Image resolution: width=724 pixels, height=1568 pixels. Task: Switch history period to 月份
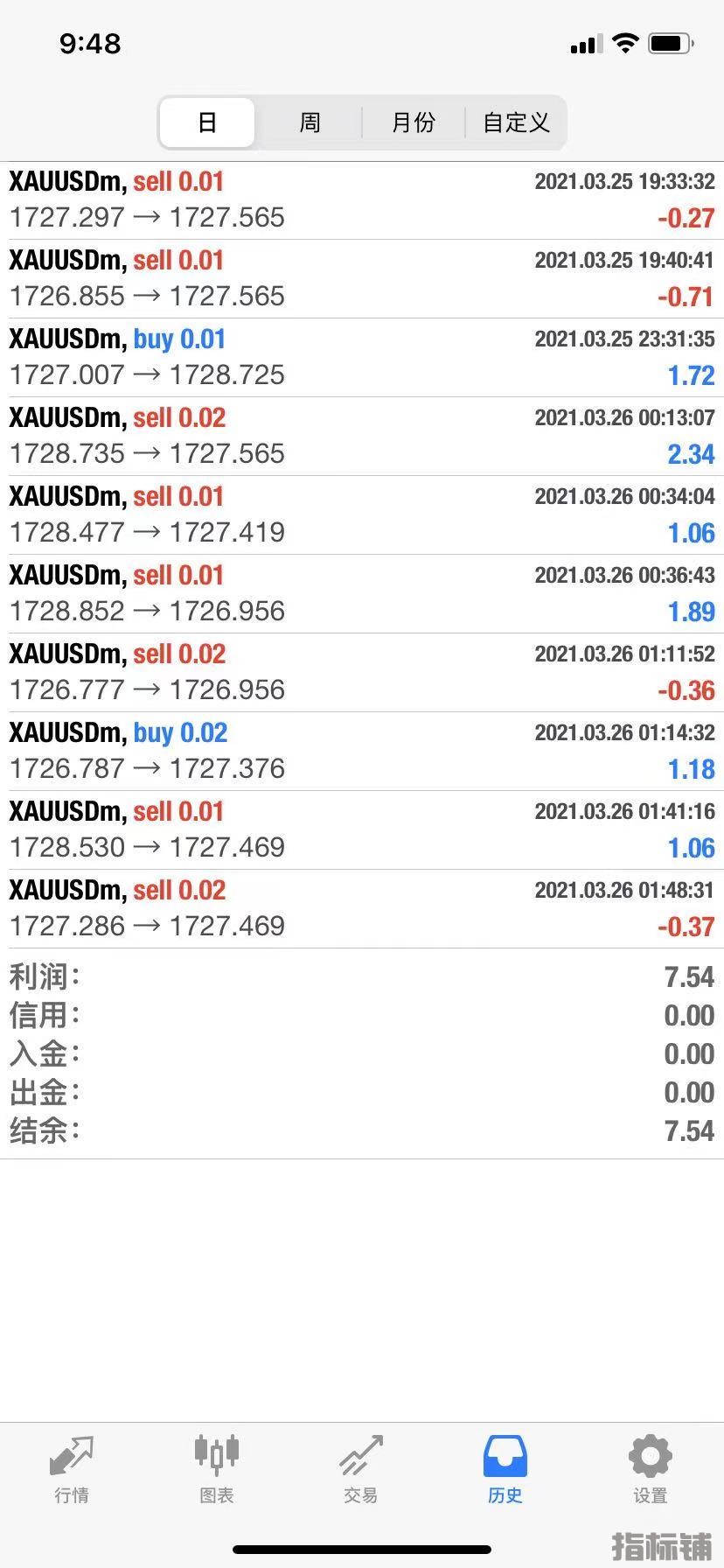pos(413,122)
